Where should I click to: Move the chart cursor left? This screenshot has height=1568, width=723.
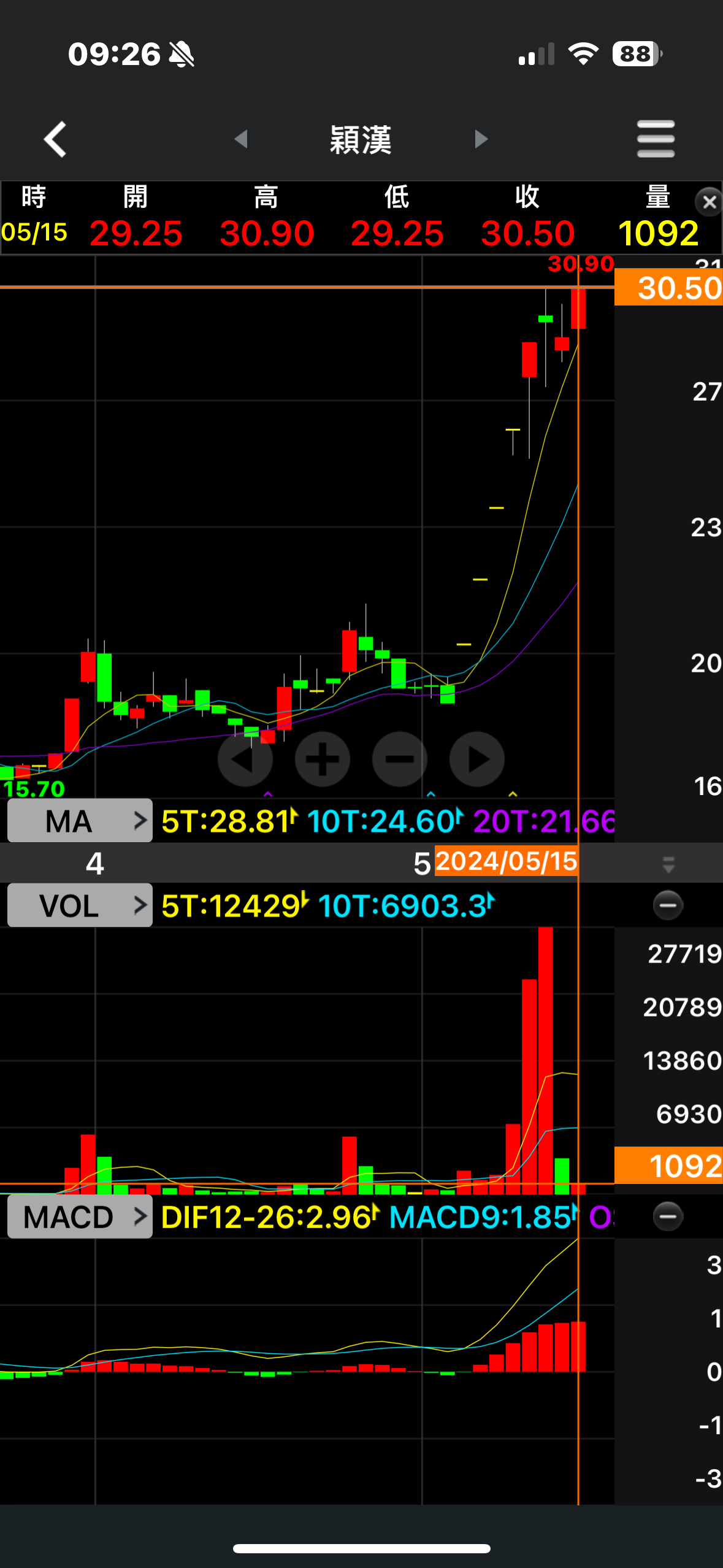[x=245, y=759]
